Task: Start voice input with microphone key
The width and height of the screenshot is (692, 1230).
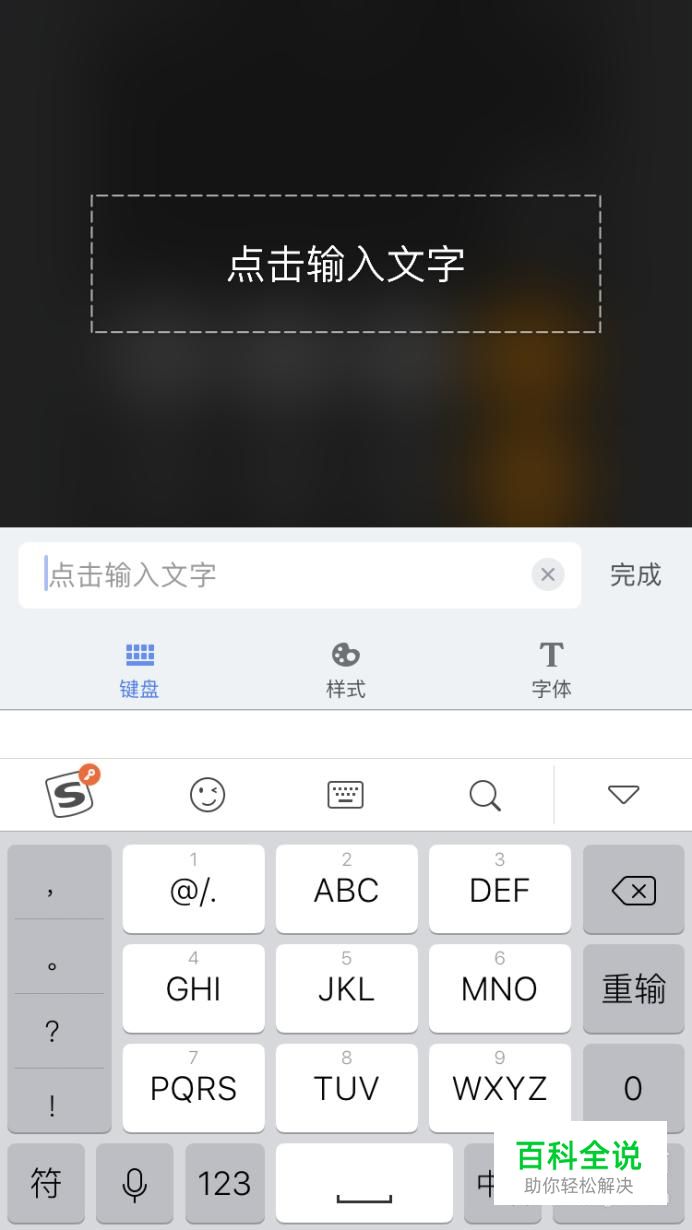Action: (x=135, y=1184)
